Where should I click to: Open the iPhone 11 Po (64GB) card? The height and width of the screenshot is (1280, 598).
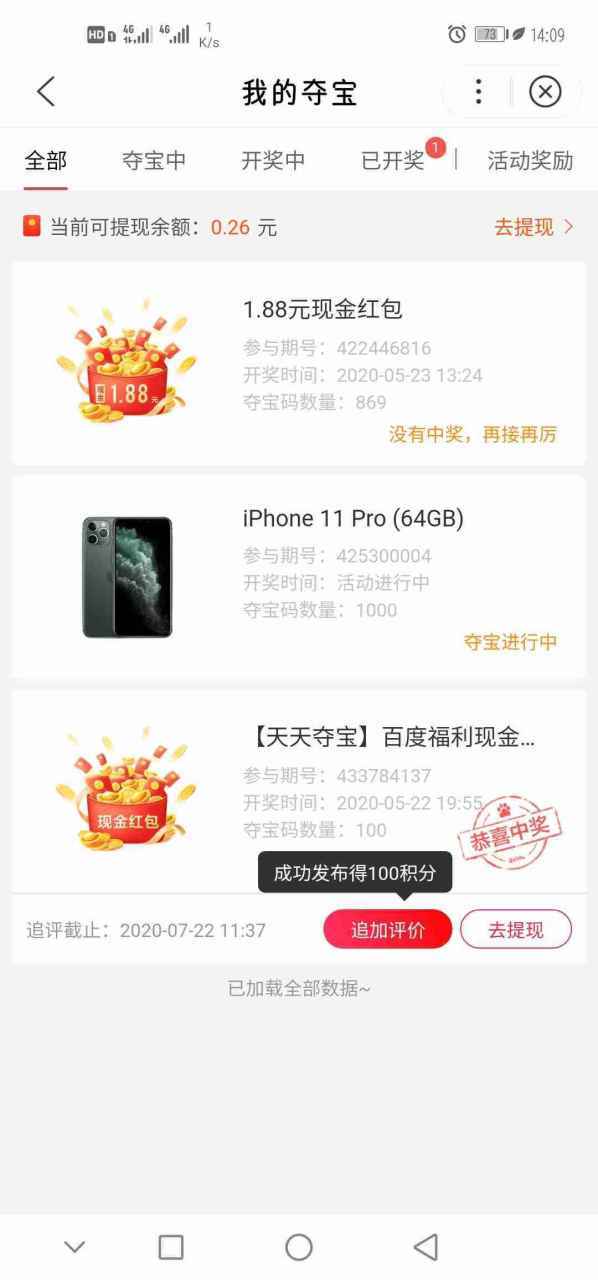coord(299,577)
